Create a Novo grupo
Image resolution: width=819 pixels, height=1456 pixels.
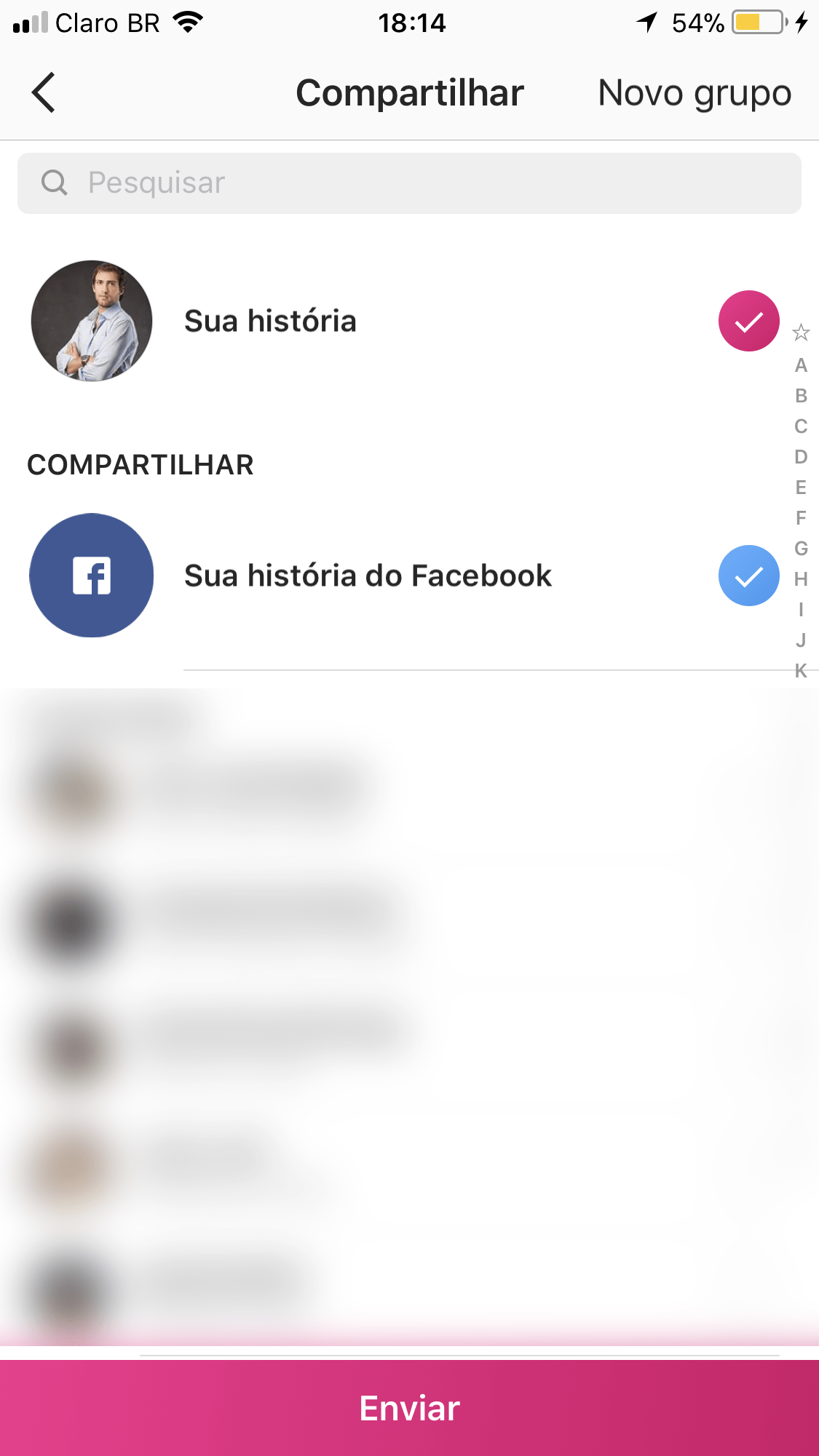pos(694,93)
